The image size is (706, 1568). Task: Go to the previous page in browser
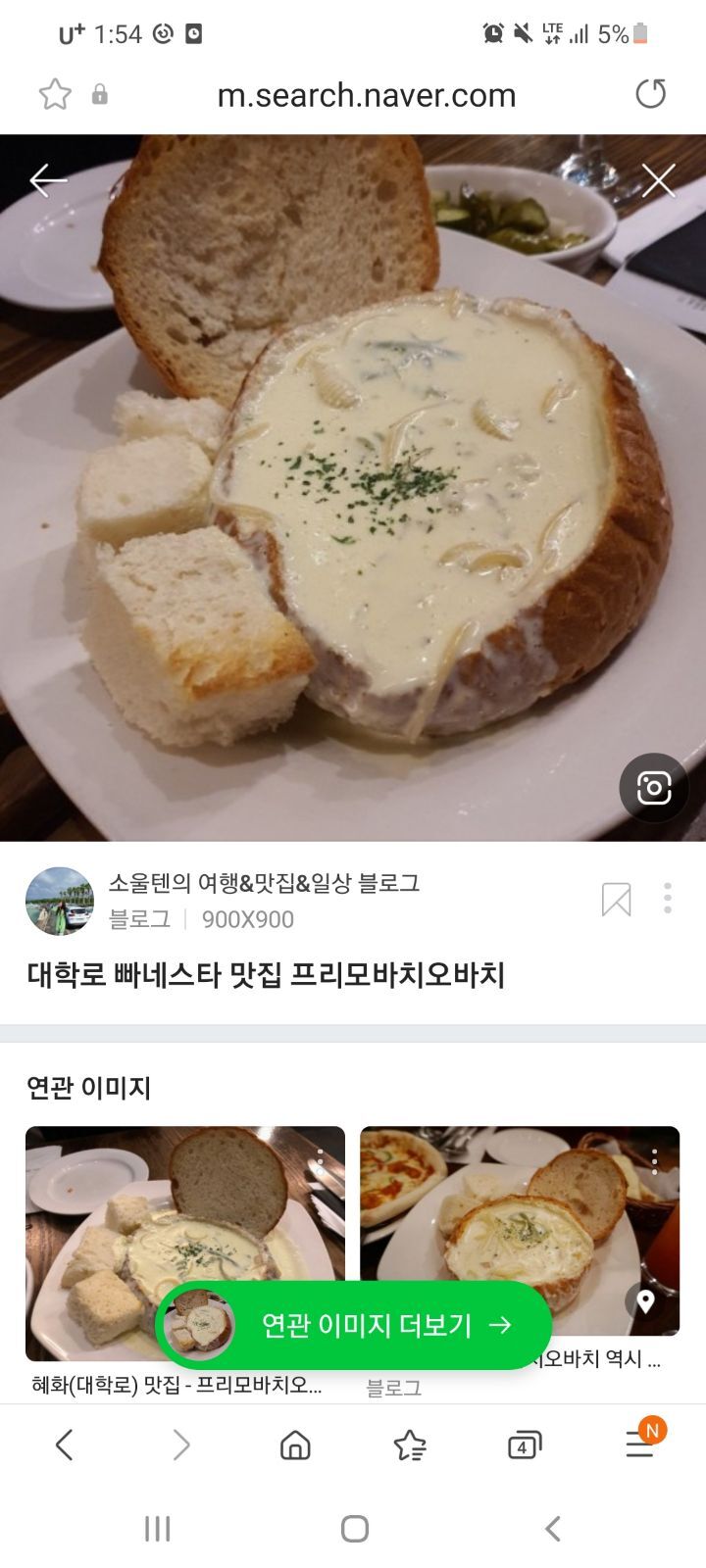click(x=65, y=1445)
